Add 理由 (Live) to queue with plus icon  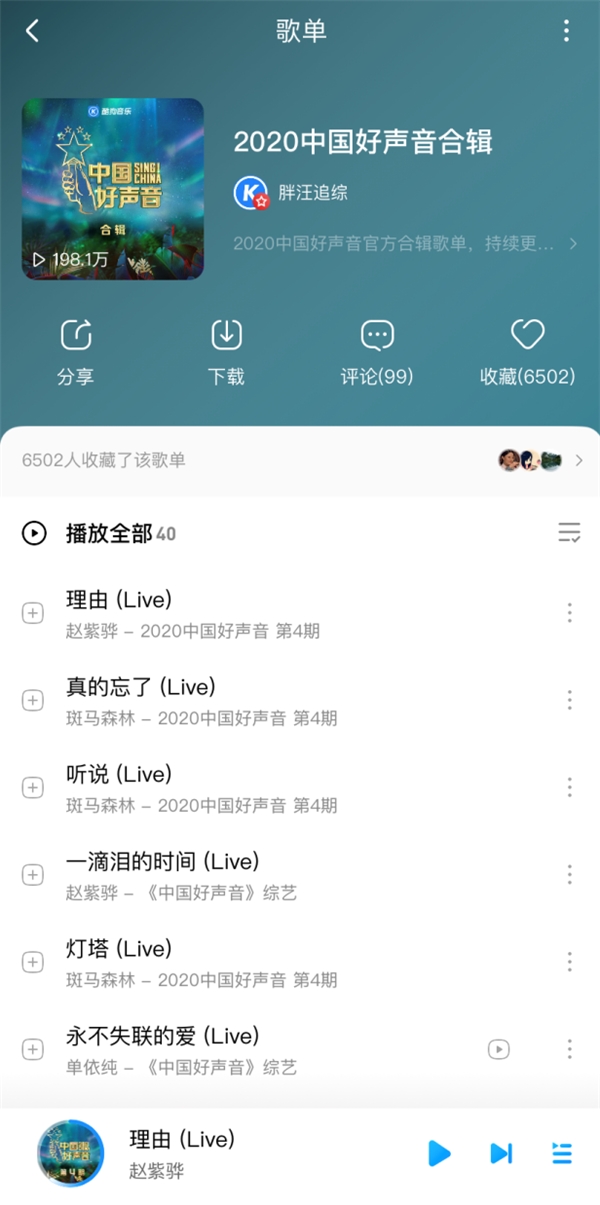point(33,613)
